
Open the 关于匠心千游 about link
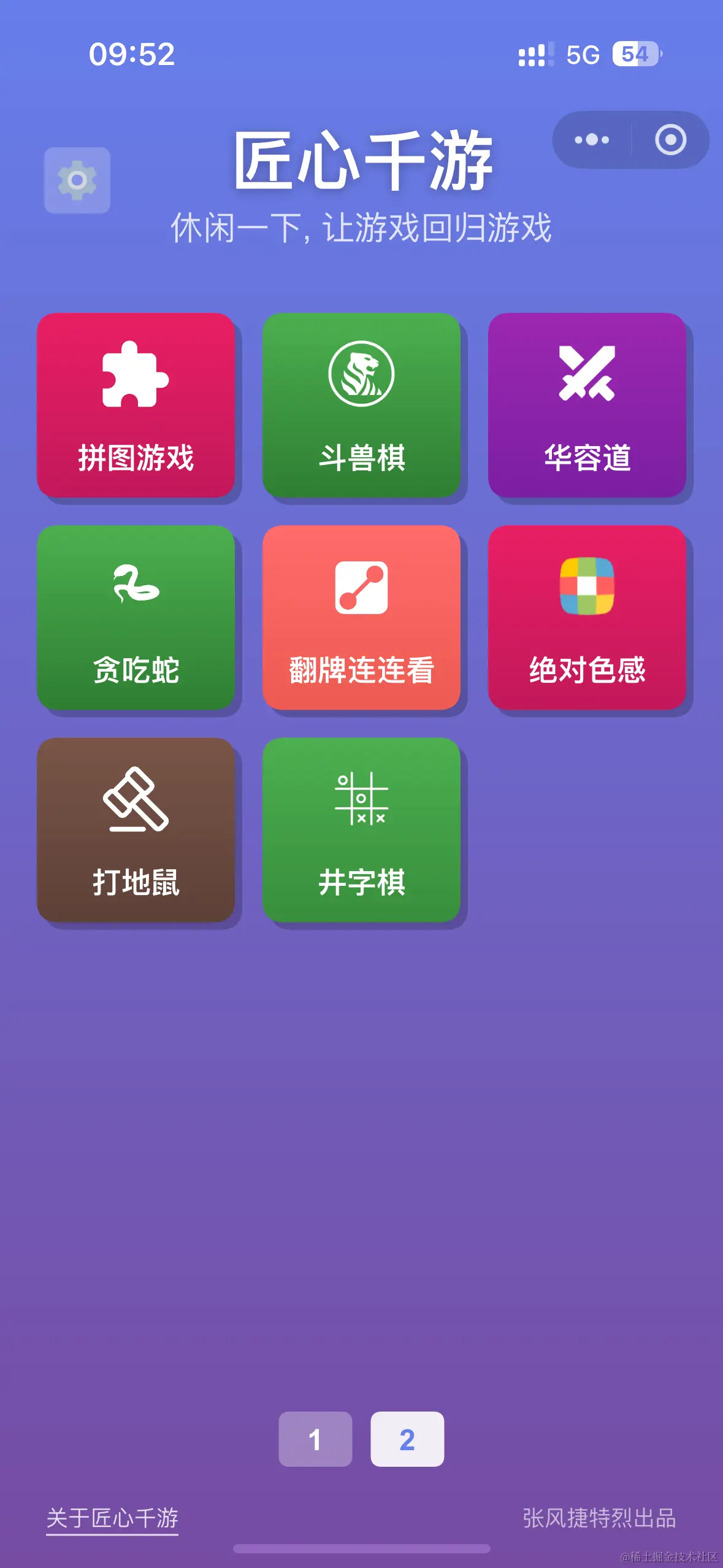click(112, 1519)
